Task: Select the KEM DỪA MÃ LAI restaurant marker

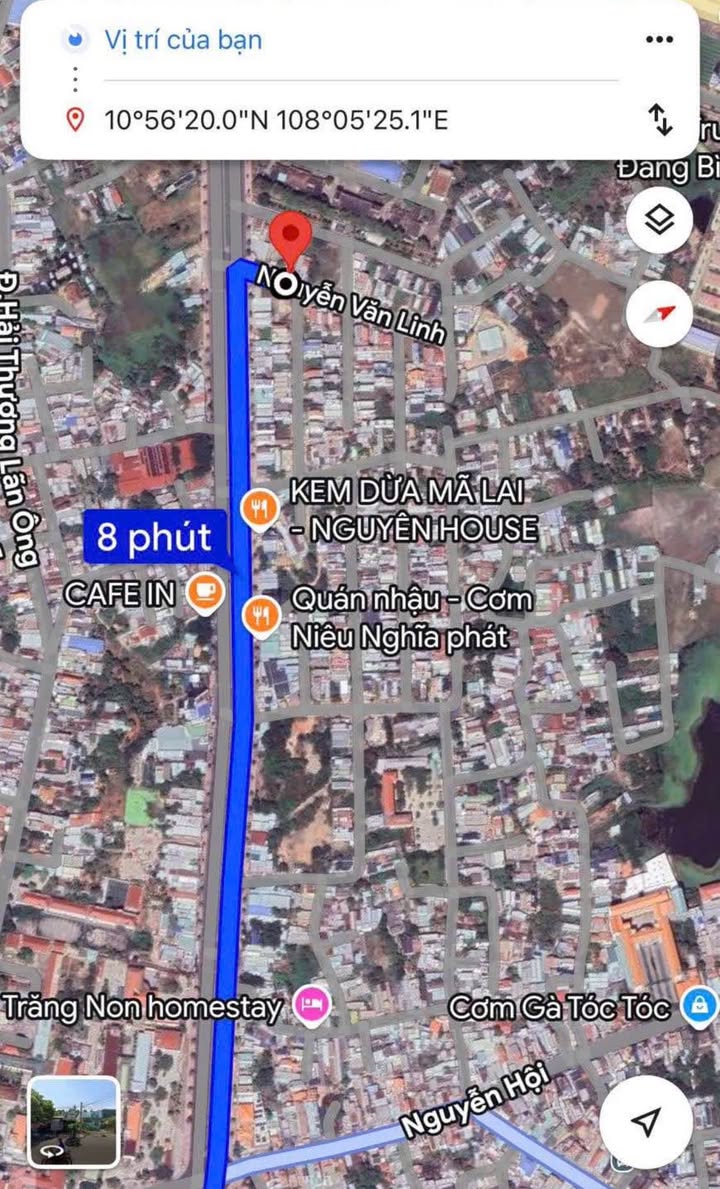Action: 260,509
